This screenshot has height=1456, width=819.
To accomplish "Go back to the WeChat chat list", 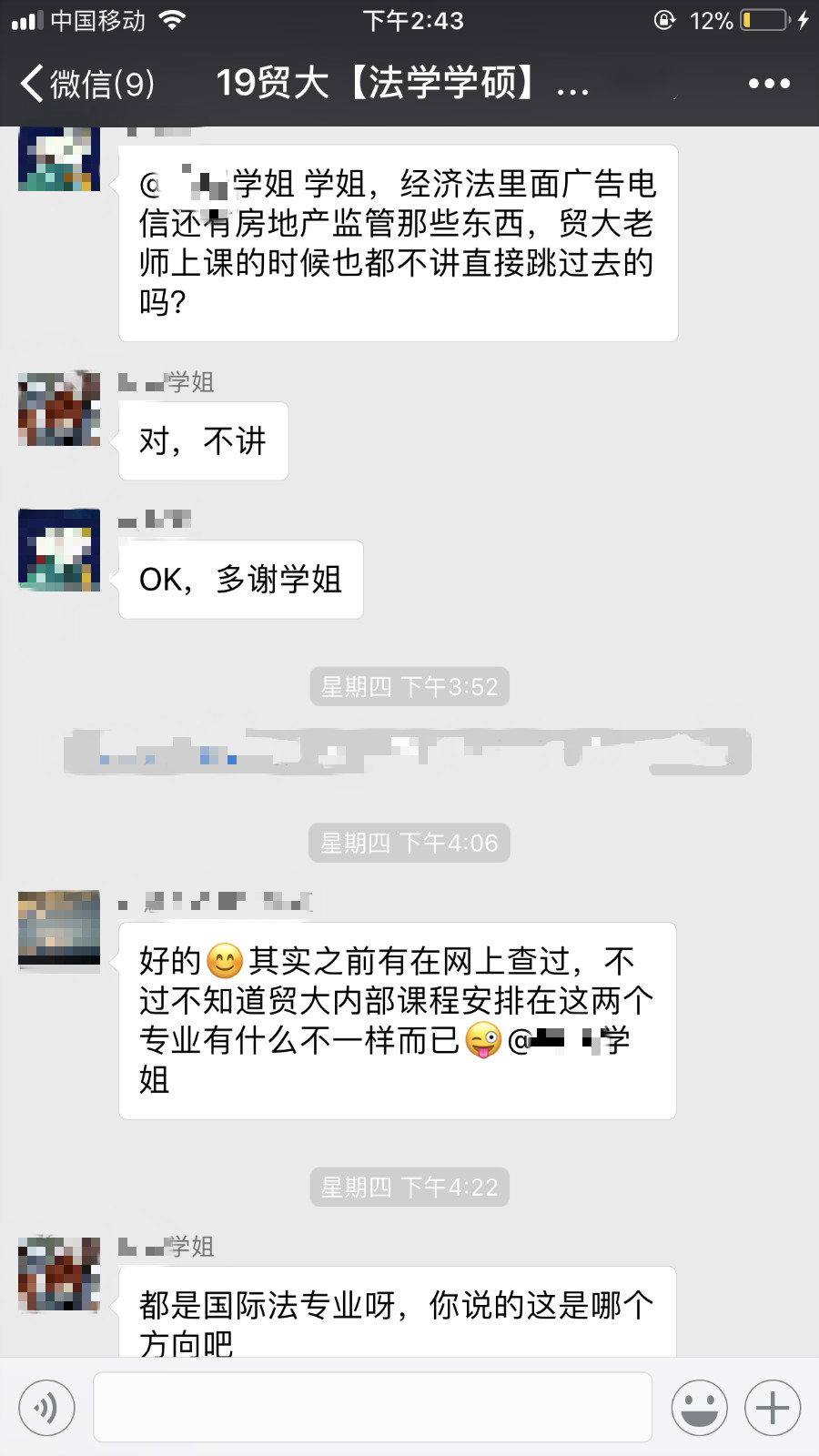I will click(86, 84).
